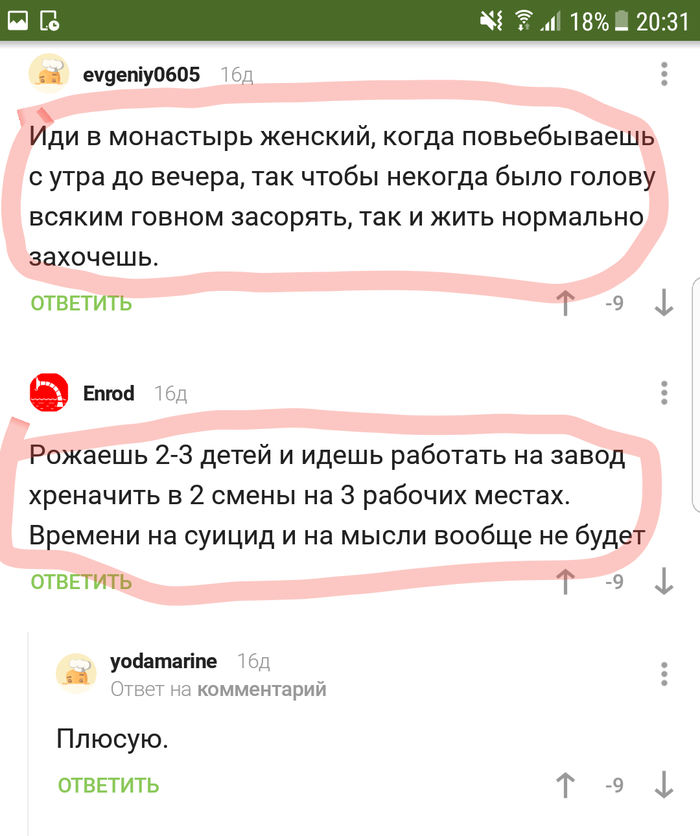The image size is (700, 836).
Task: Reply to Enrod's comment
Action: (x=81, y=581)
